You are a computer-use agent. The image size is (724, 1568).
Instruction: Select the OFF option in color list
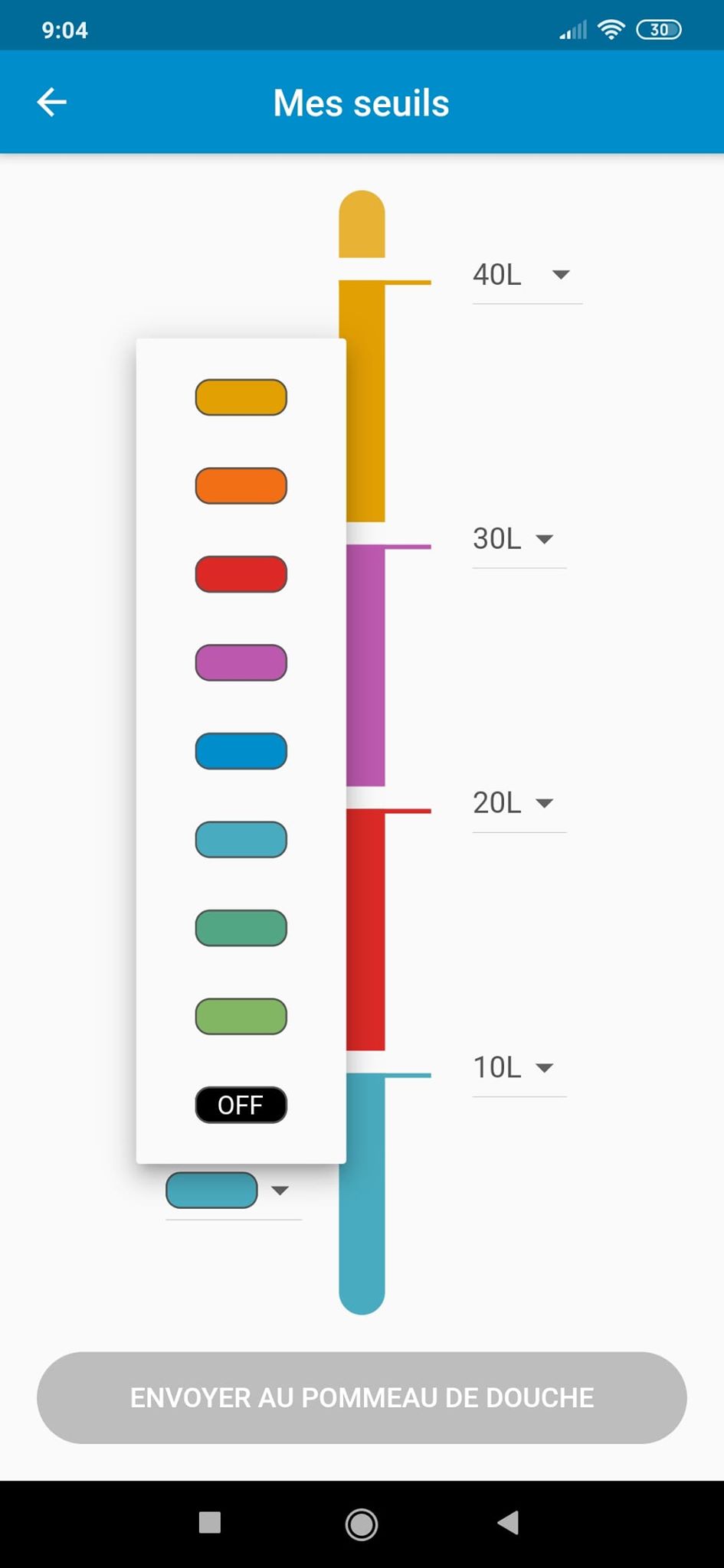click(x=241, y=1105)
